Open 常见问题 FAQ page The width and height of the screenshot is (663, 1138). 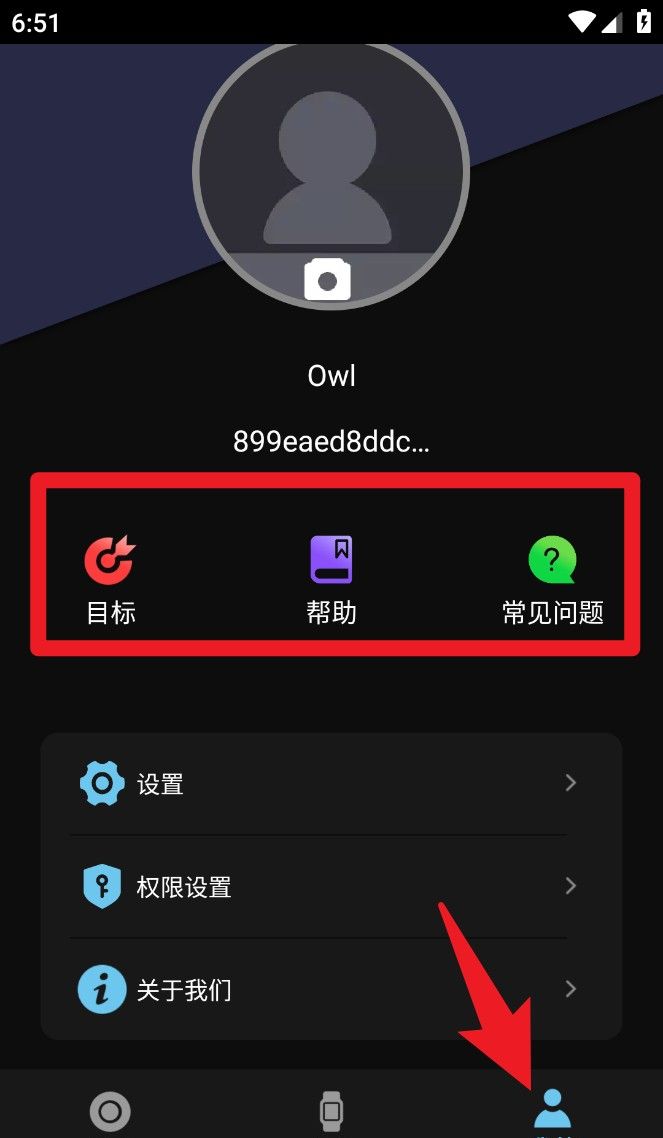pyautogui.click(x=552, y=579)
